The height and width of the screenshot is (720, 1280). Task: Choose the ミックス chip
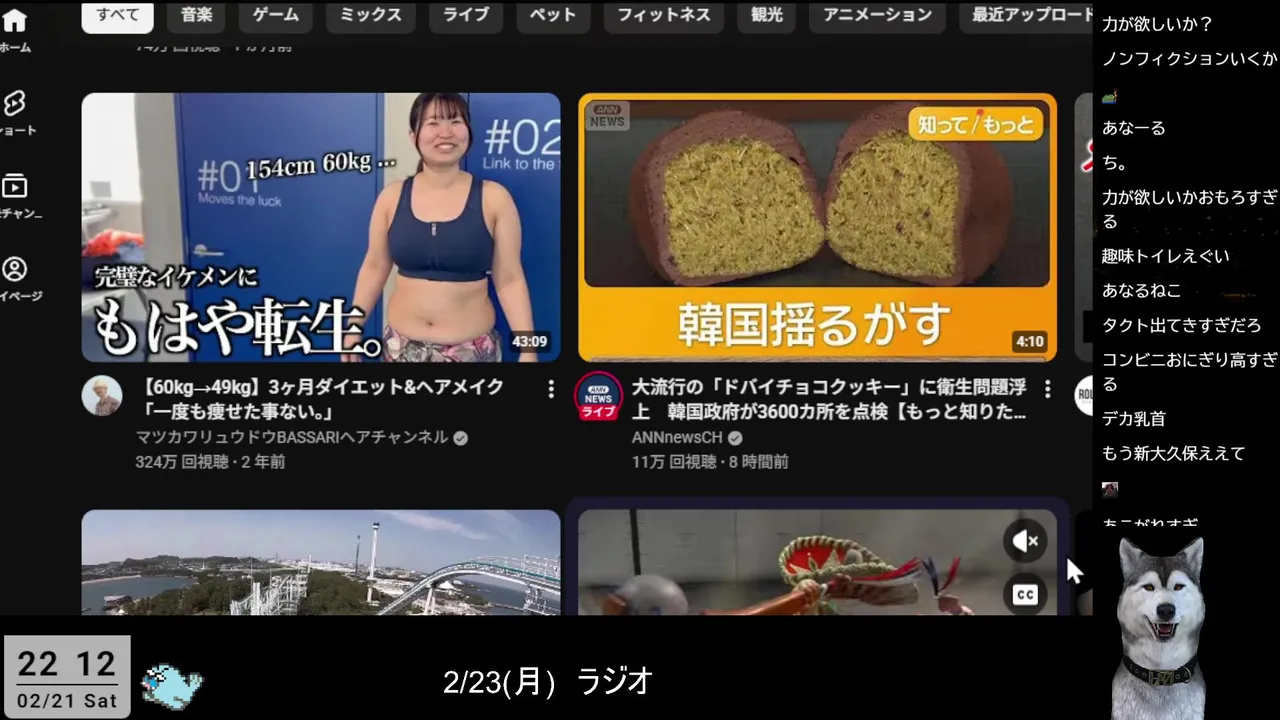tap(370, 15)
